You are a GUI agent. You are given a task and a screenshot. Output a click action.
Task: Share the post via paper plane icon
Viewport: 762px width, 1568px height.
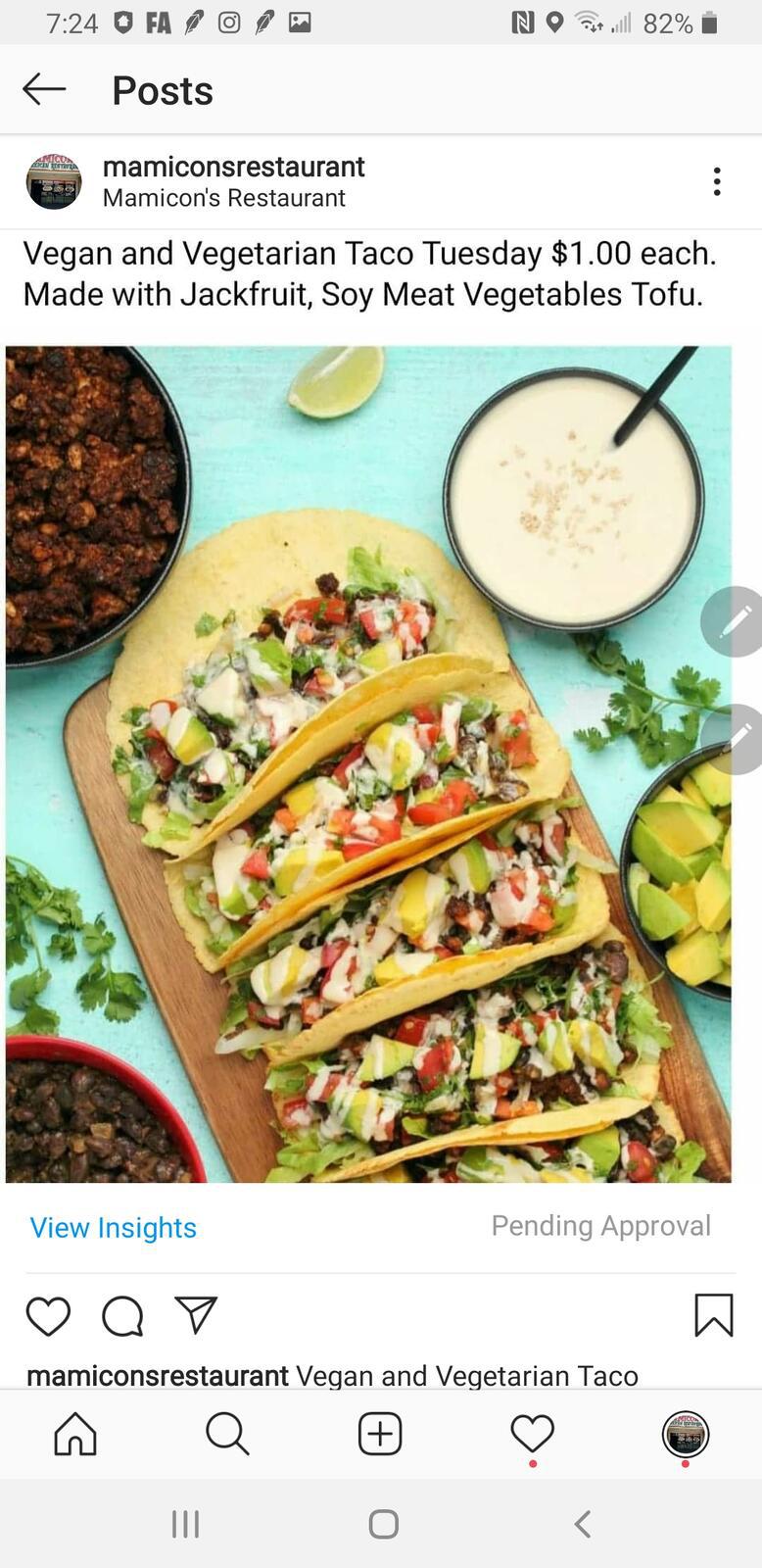(196, 1314)
